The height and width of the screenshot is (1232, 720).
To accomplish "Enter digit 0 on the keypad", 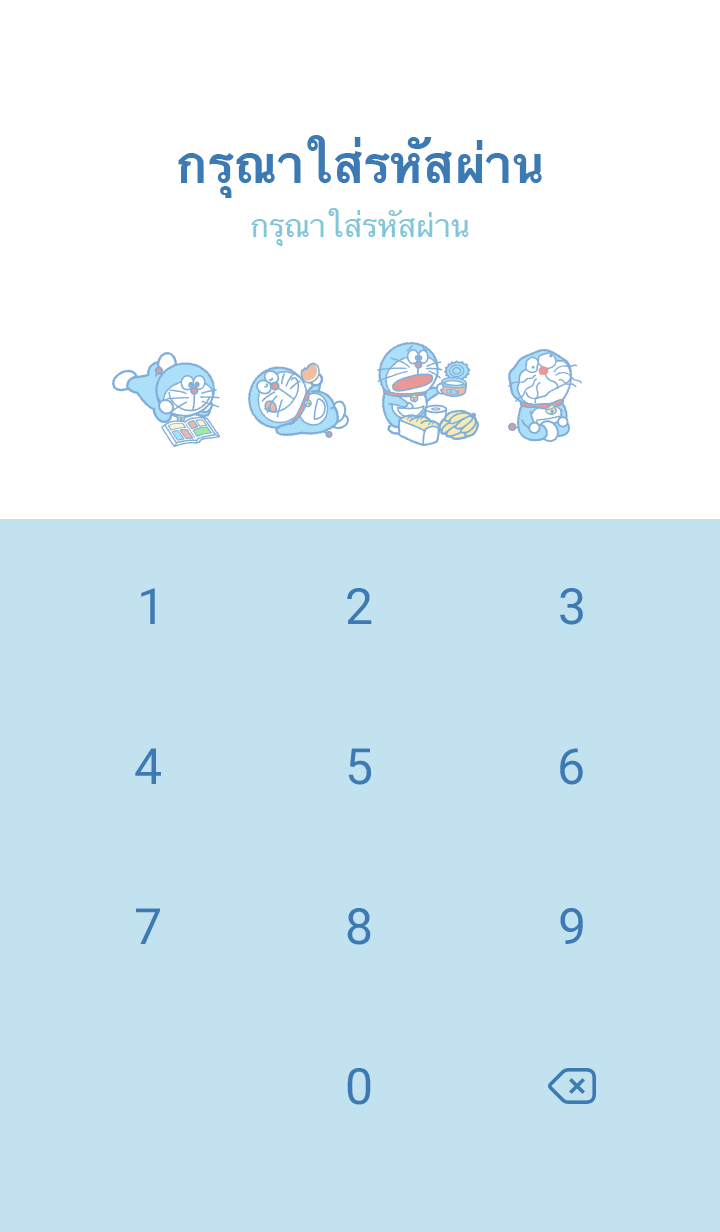I will coord(359,1087).
